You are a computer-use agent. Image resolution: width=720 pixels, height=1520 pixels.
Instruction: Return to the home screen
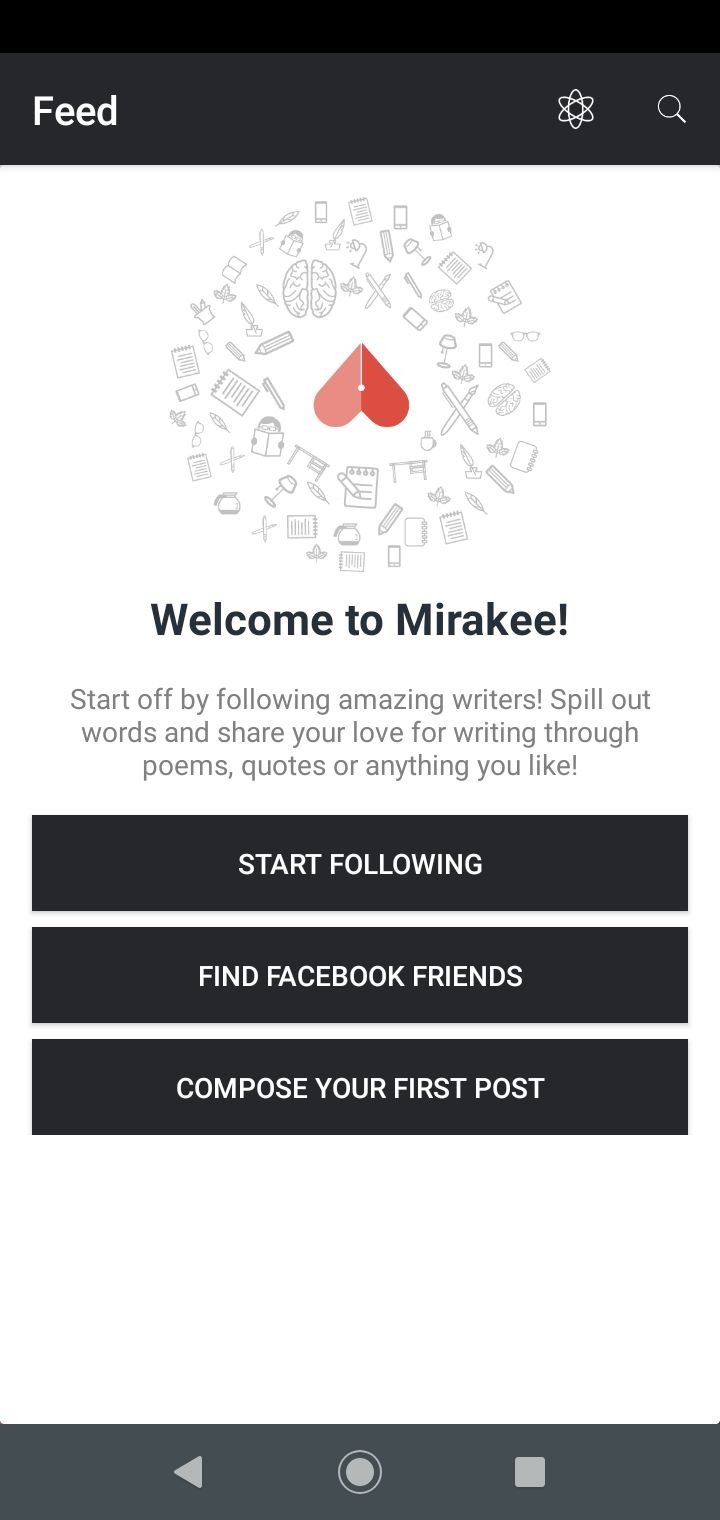point(360,1472)
